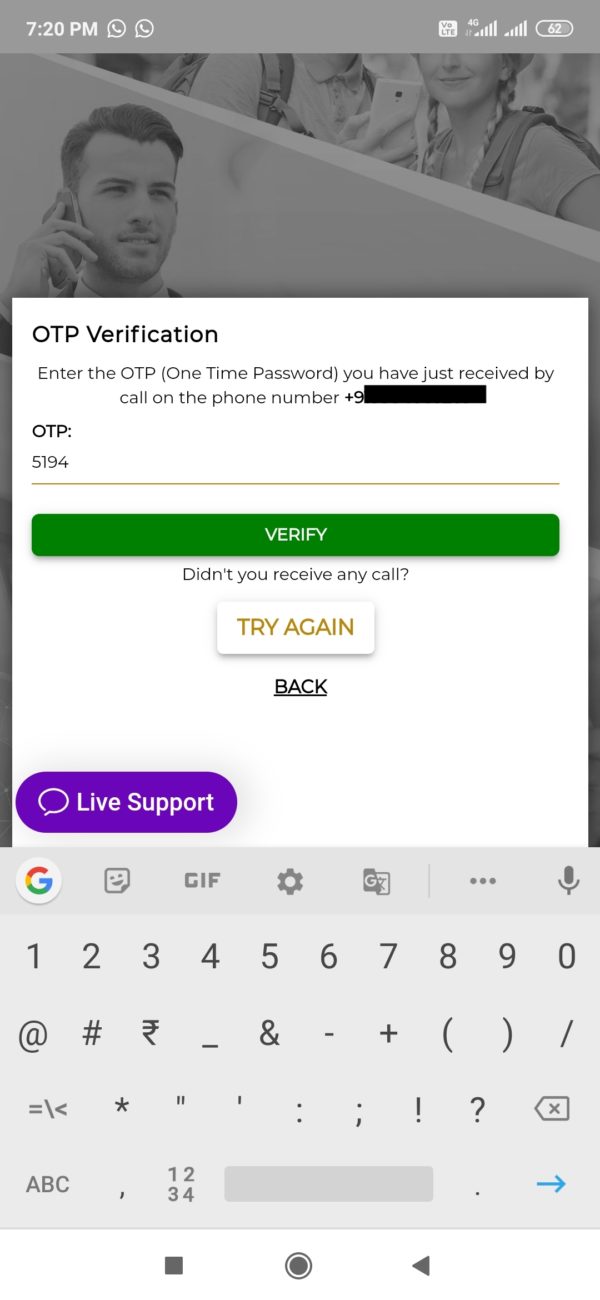Switch keyboard to ABC letters

click(x=48, y=1184)
